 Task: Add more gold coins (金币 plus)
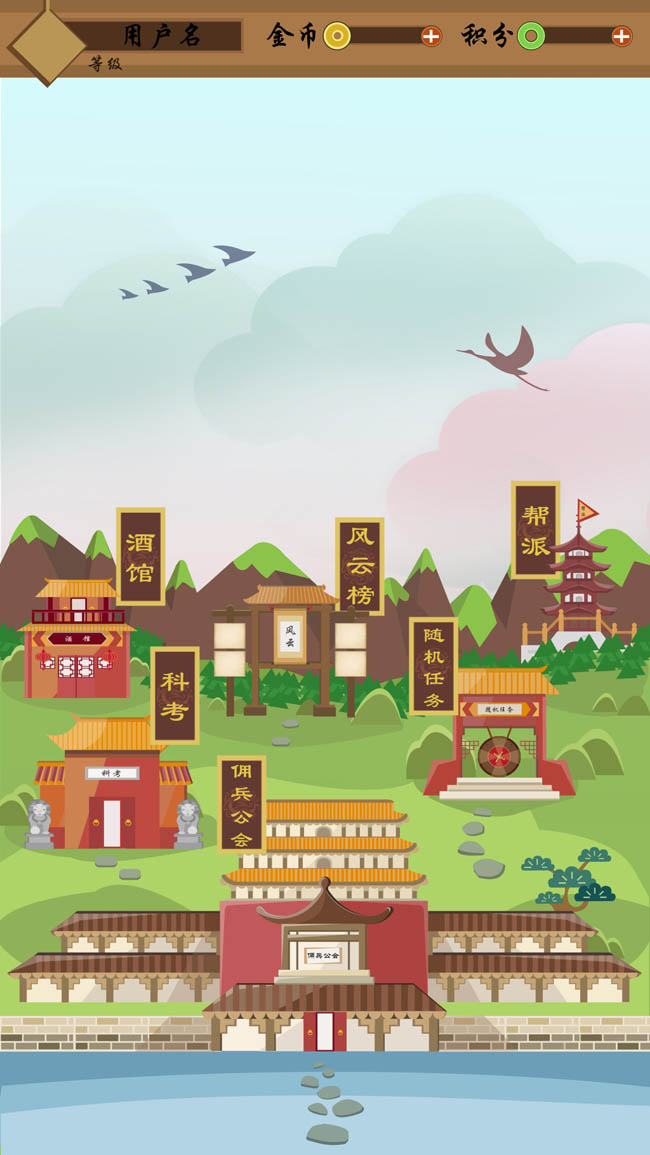(431, 37)
